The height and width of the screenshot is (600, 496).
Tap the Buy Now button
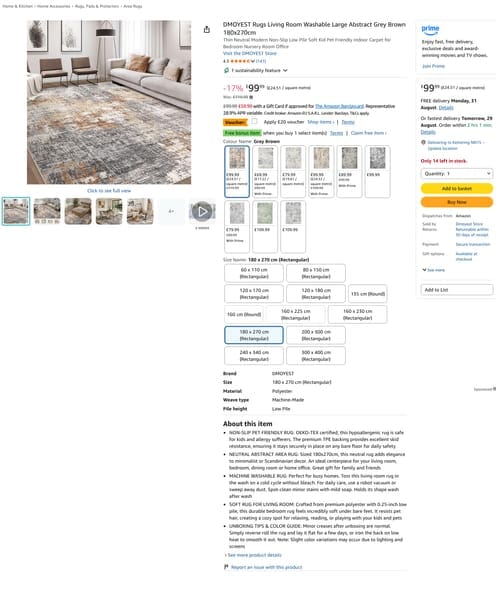[x=457, y=202]
